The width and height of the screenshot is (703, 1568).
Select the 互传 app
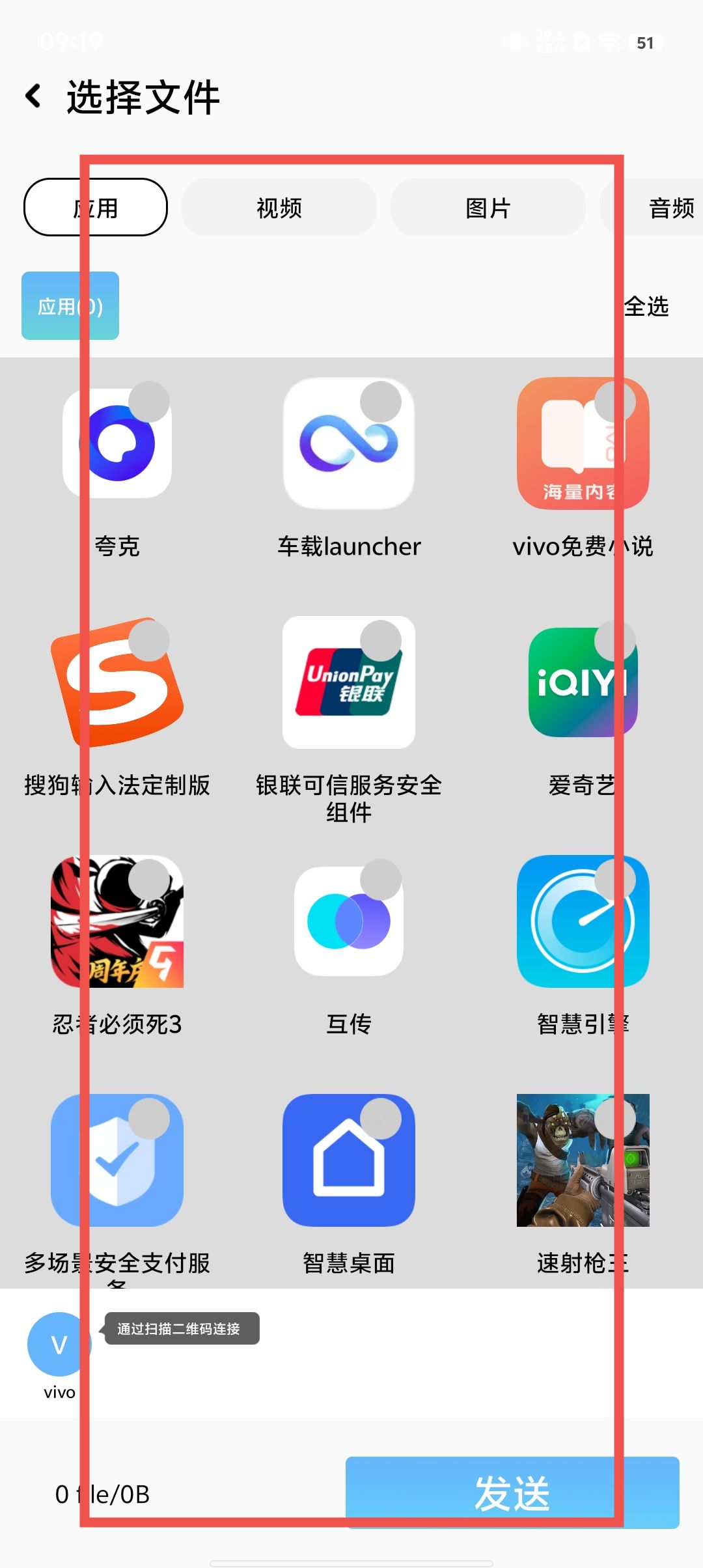[349, 921]
